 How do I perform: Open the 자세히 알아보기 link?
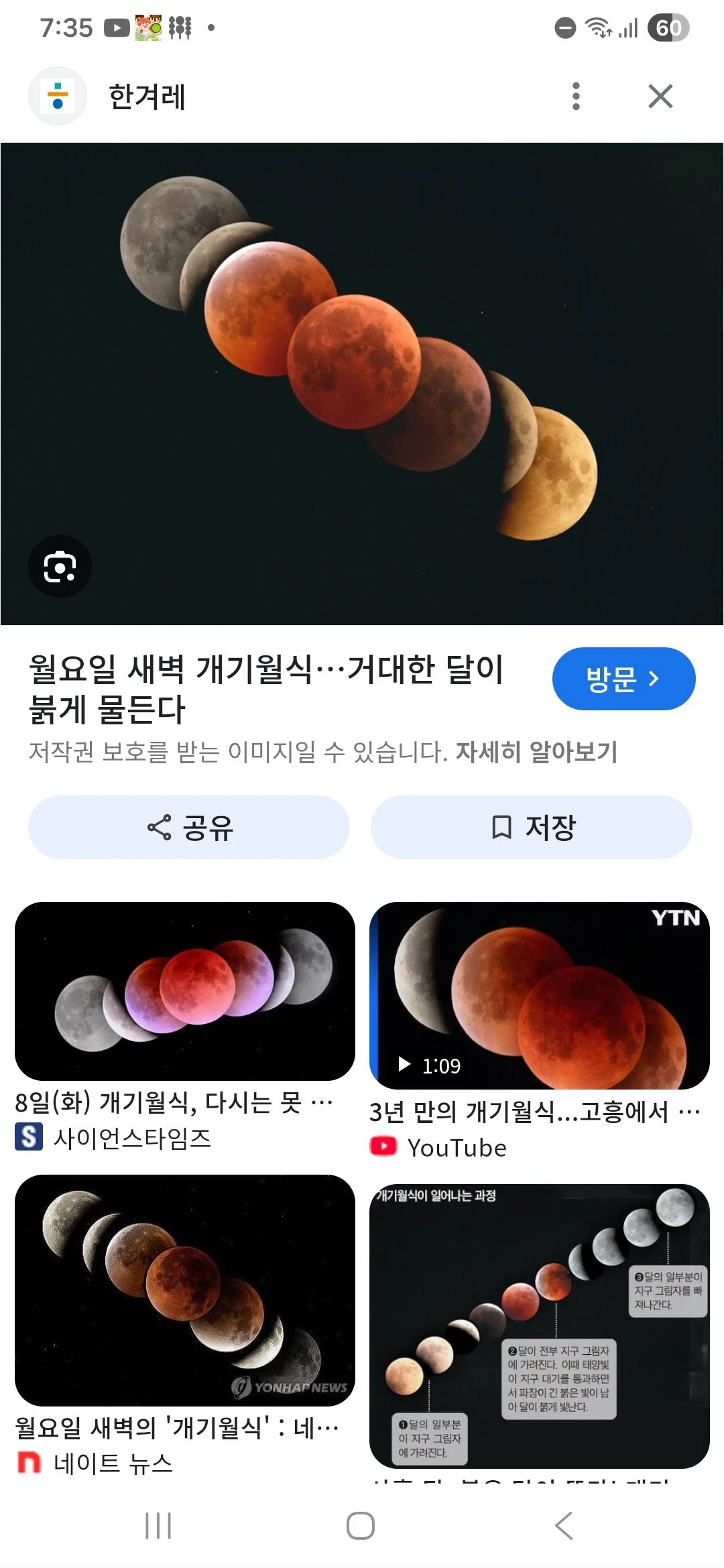coord(536,752)
